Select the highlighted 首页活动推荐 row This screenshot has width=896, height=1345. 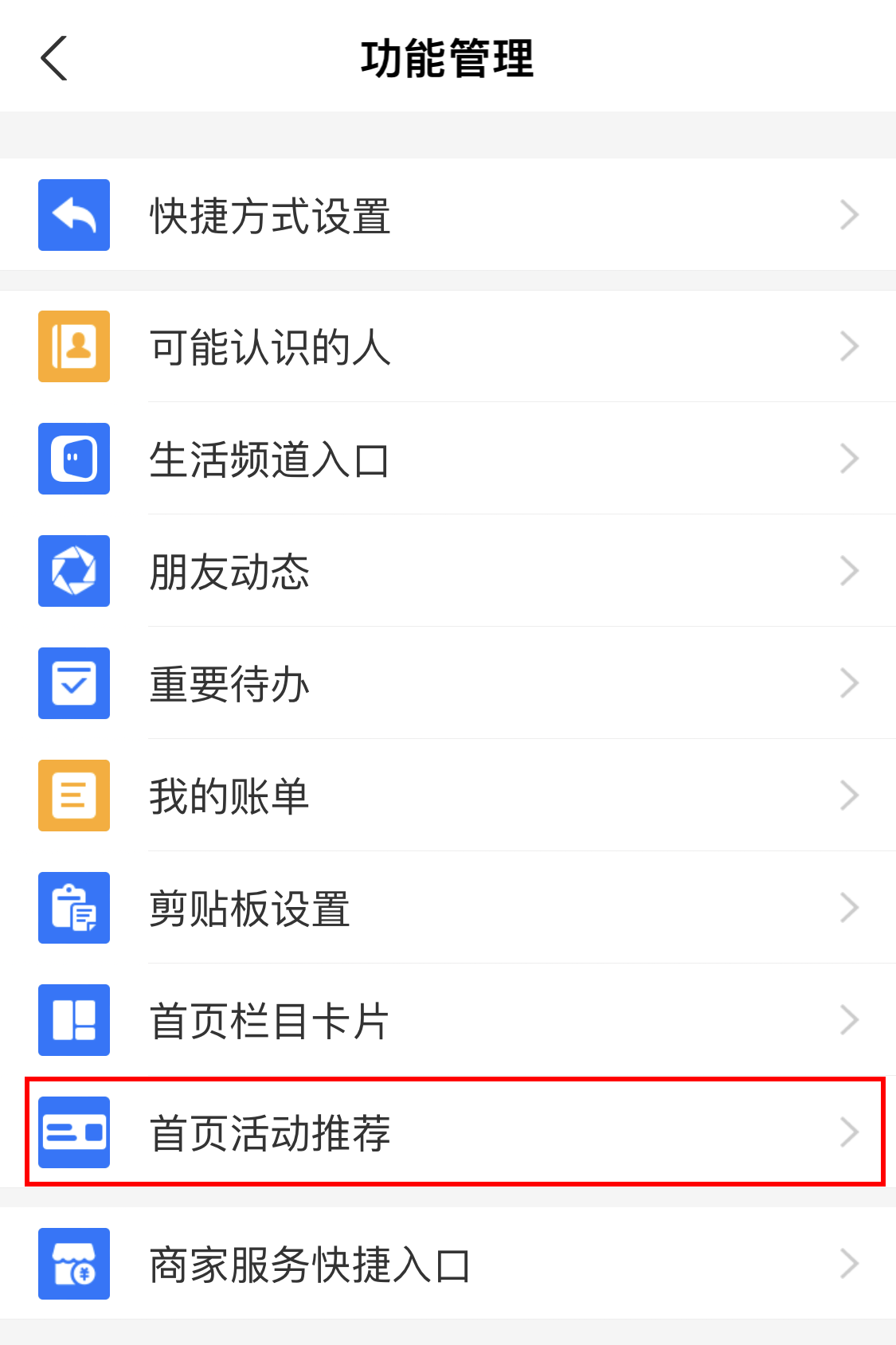(x=448, y=1132)
